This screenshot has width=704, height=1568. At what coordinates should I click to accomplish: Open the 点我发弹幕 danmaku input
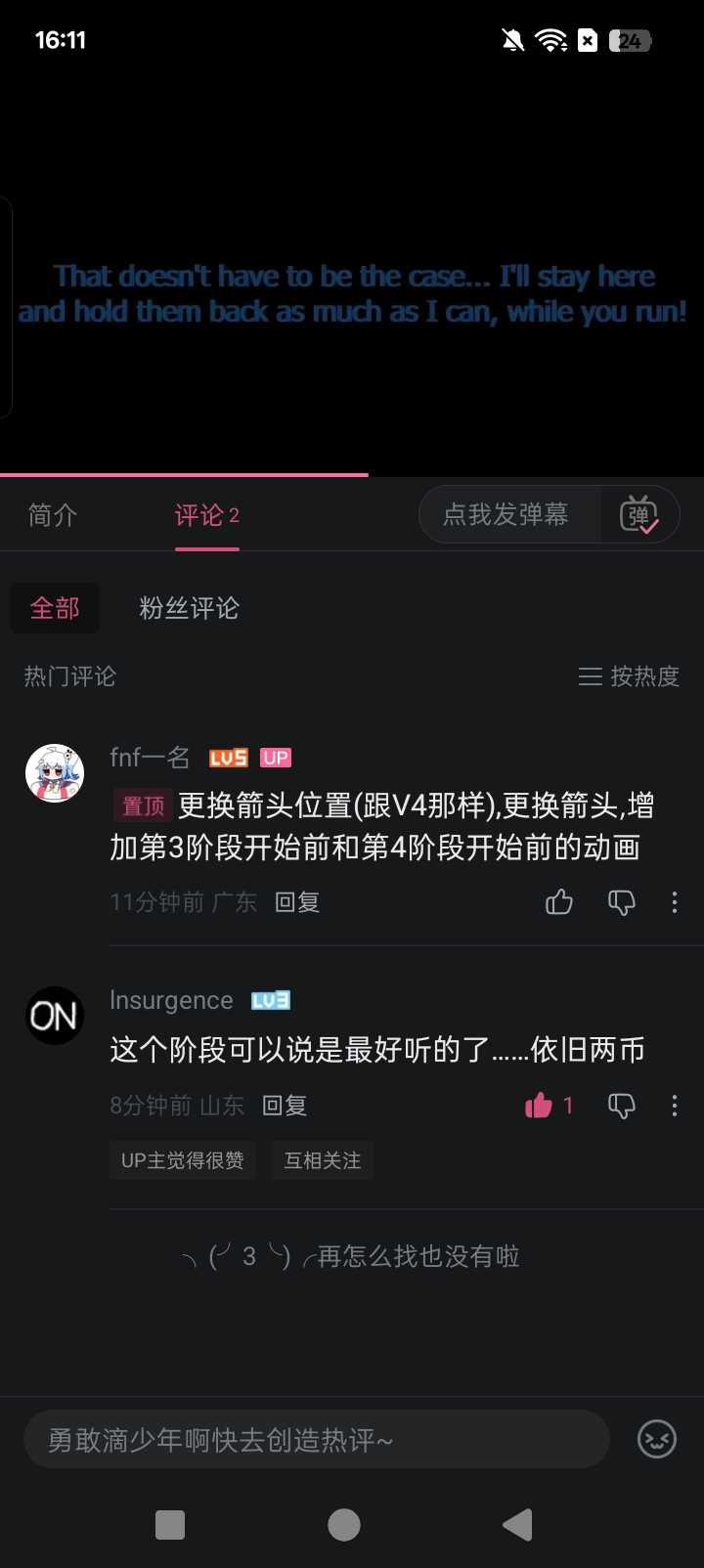click(x=506, y=515)
